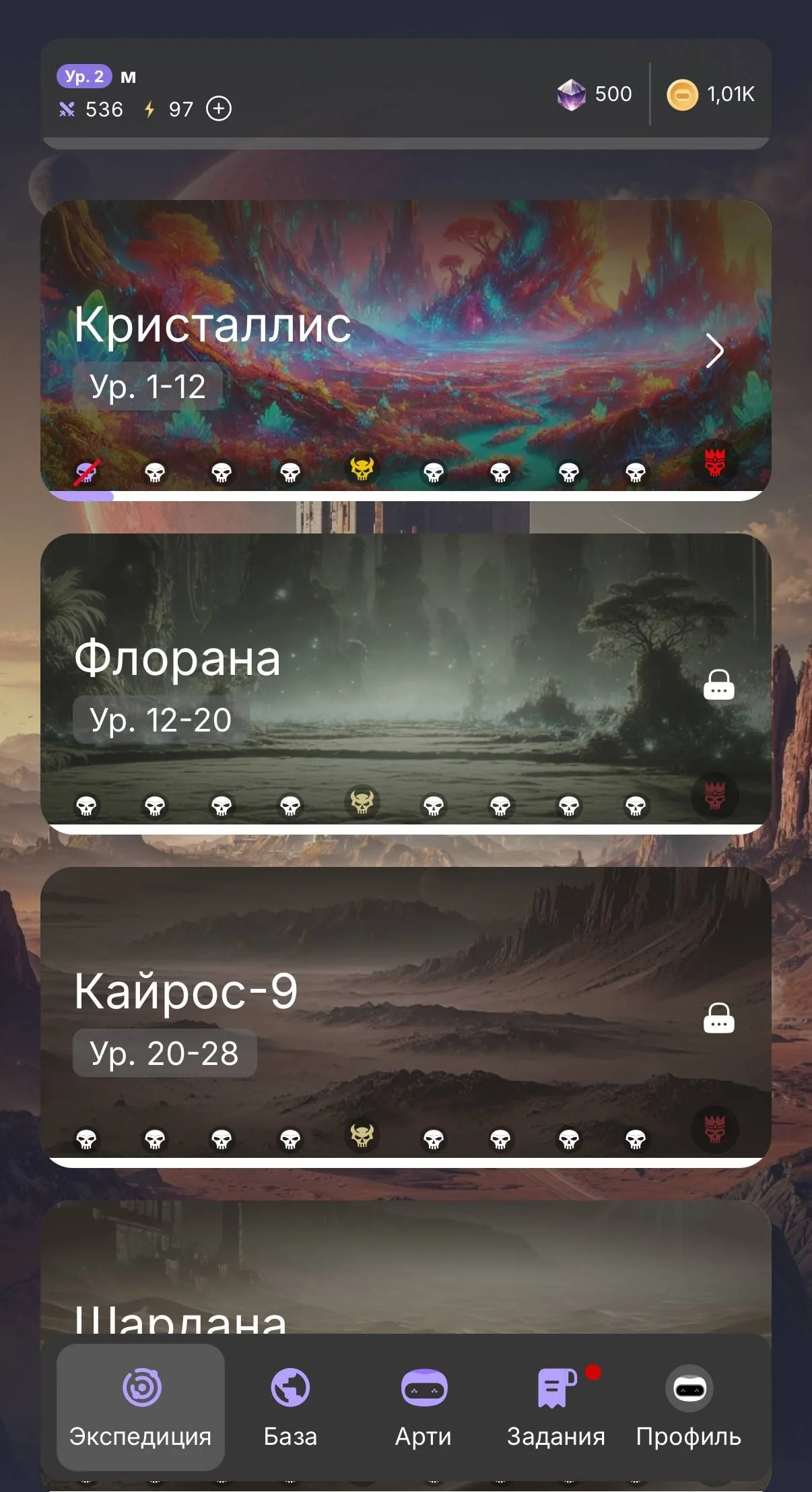Open the Кристаллис planet card
This screenshot has height=1492, width=812.
pos(405,350)
